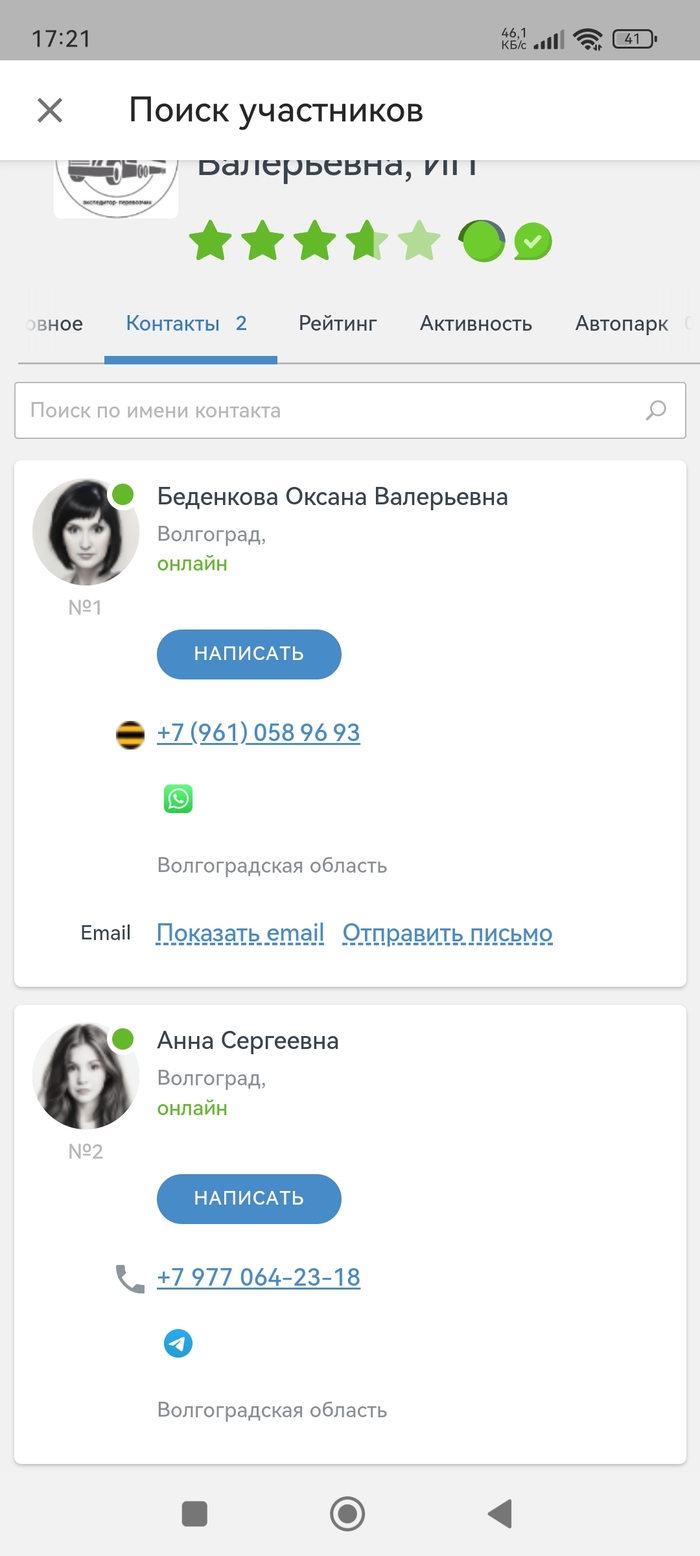Screen dimensions: 700x1556
Task: Tap НАПИСАТЬ for Анна Сергеевна
Action: click(x=249, y=1199)
